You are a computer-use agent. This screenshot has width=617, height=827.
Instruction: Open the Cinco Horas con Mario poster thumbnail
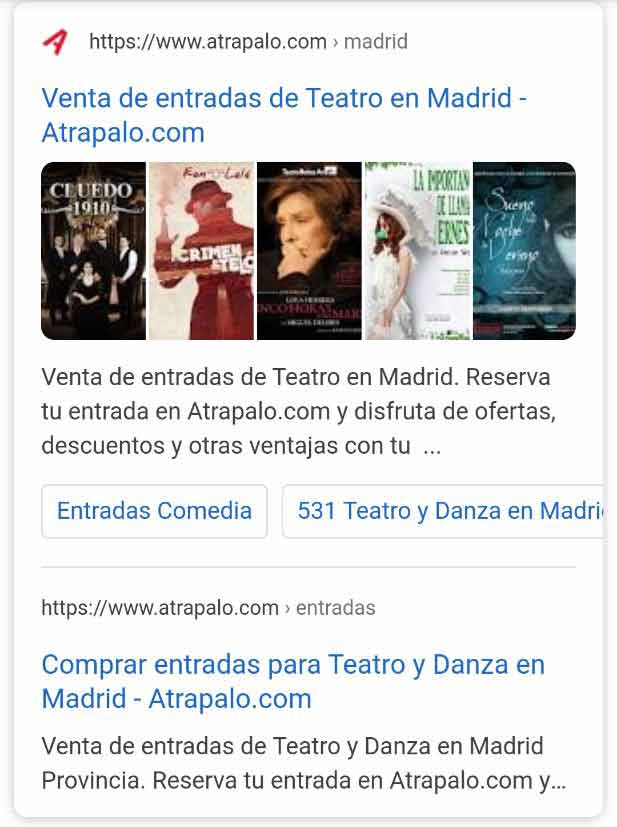[309, 251]
